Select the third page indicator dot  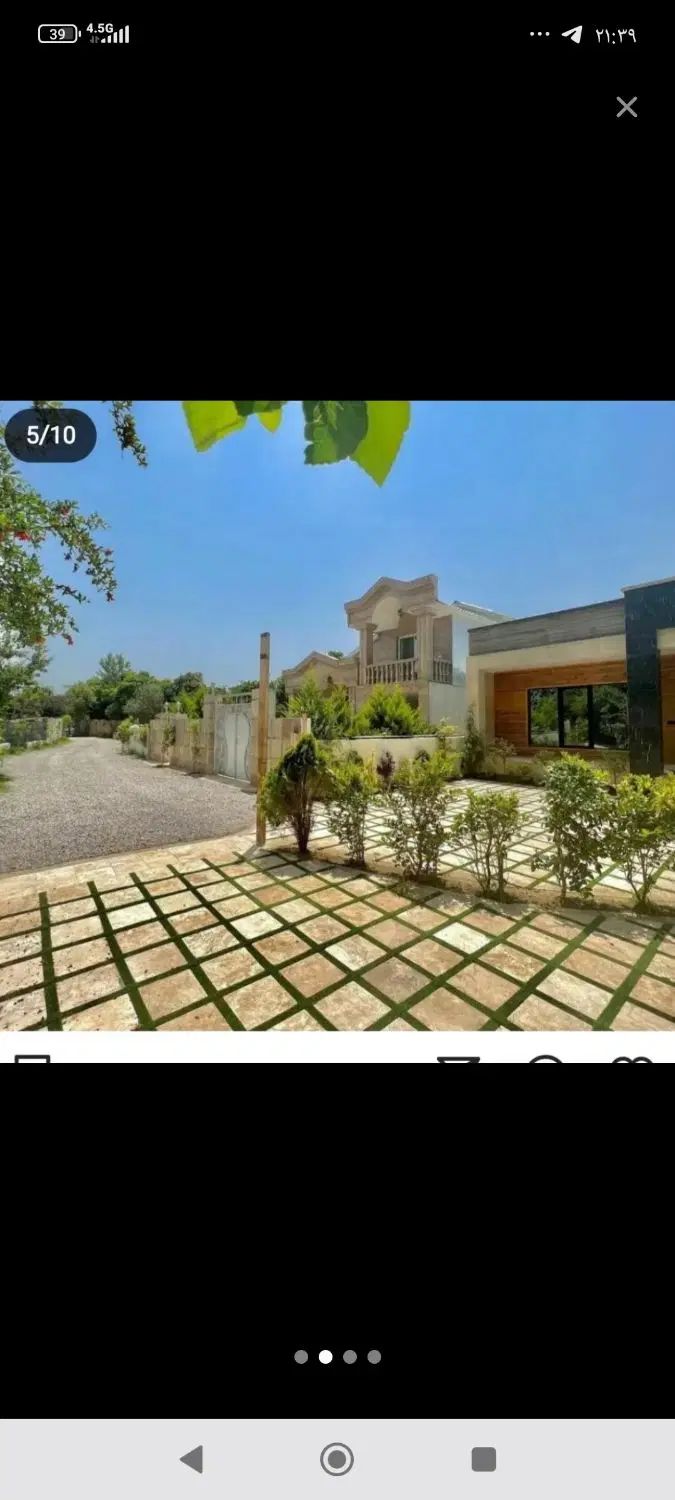[x=350, y=1357]
